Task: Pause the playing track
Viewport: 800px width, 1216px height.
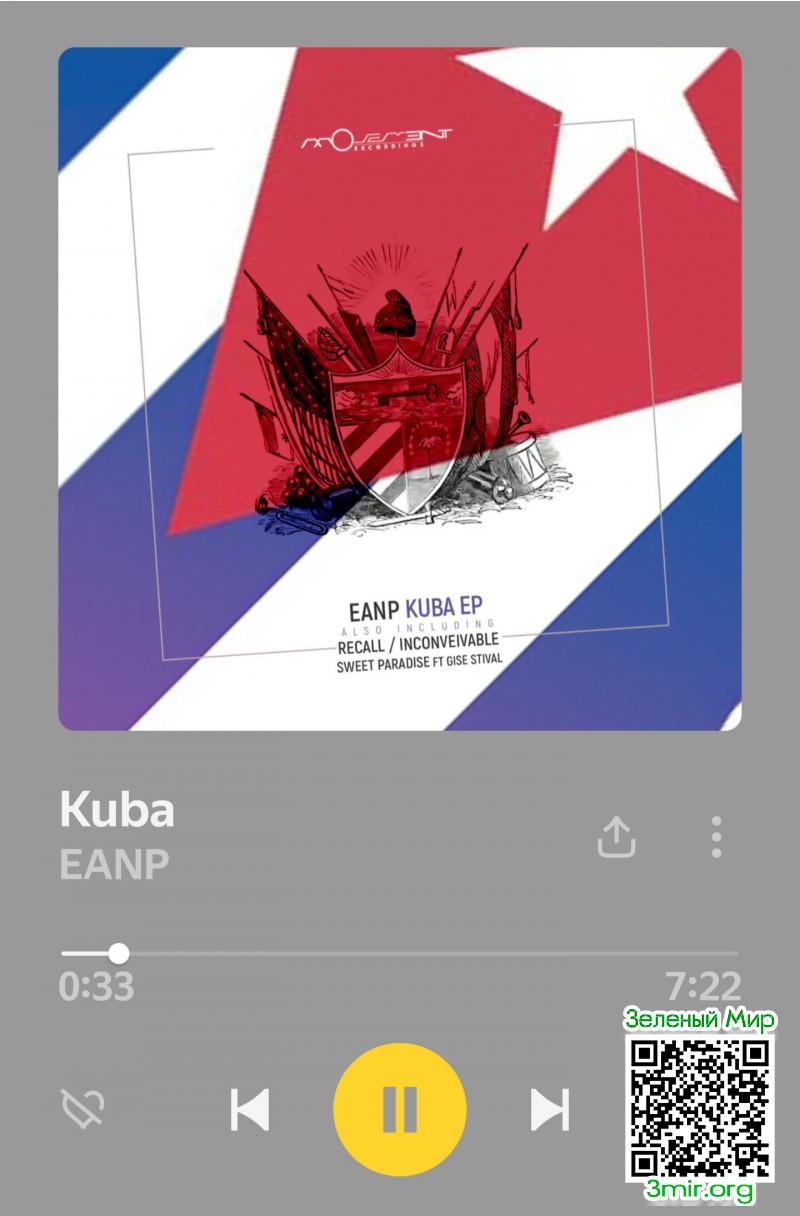Action: [x=400, y=1108]
